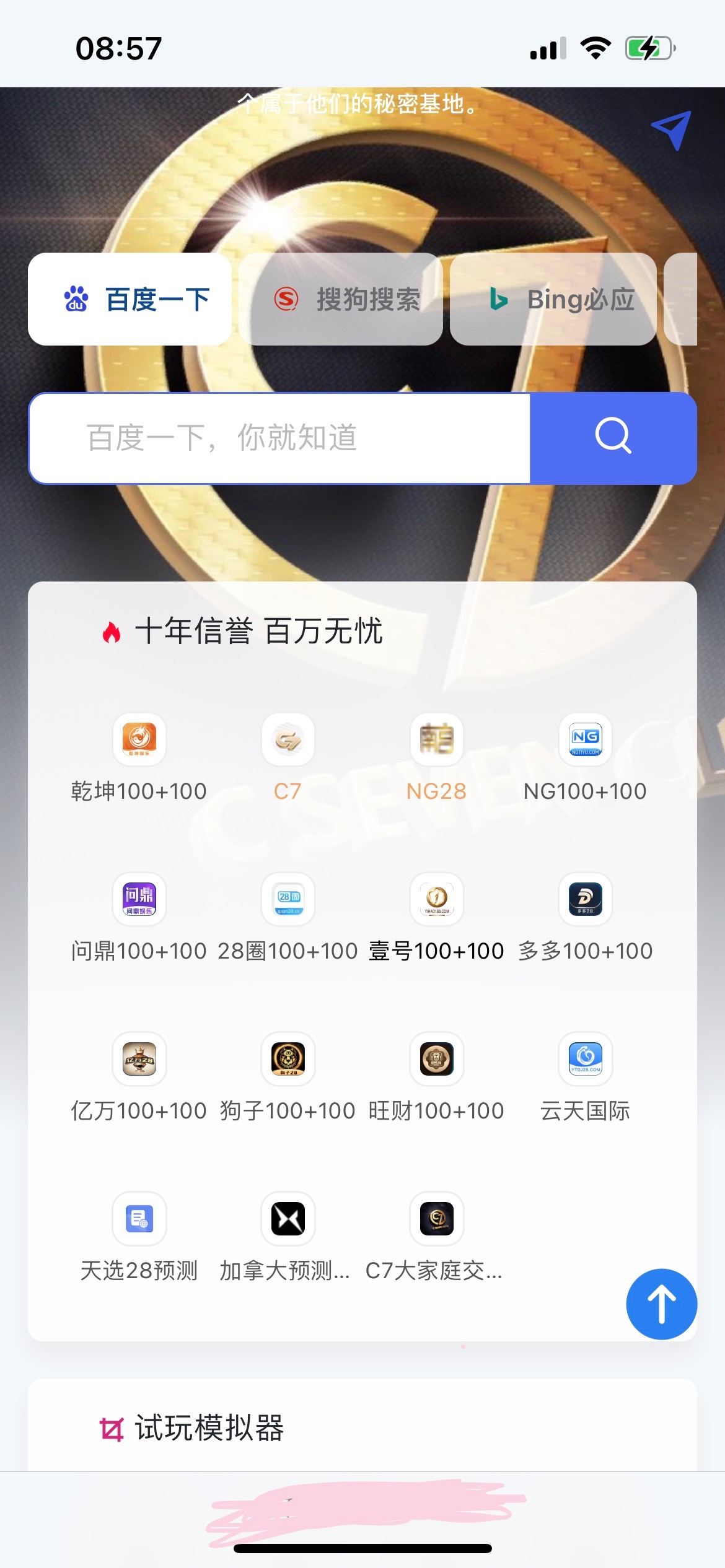
Task: Tap the back-to-top arrow button
Action: point(661,1304)
